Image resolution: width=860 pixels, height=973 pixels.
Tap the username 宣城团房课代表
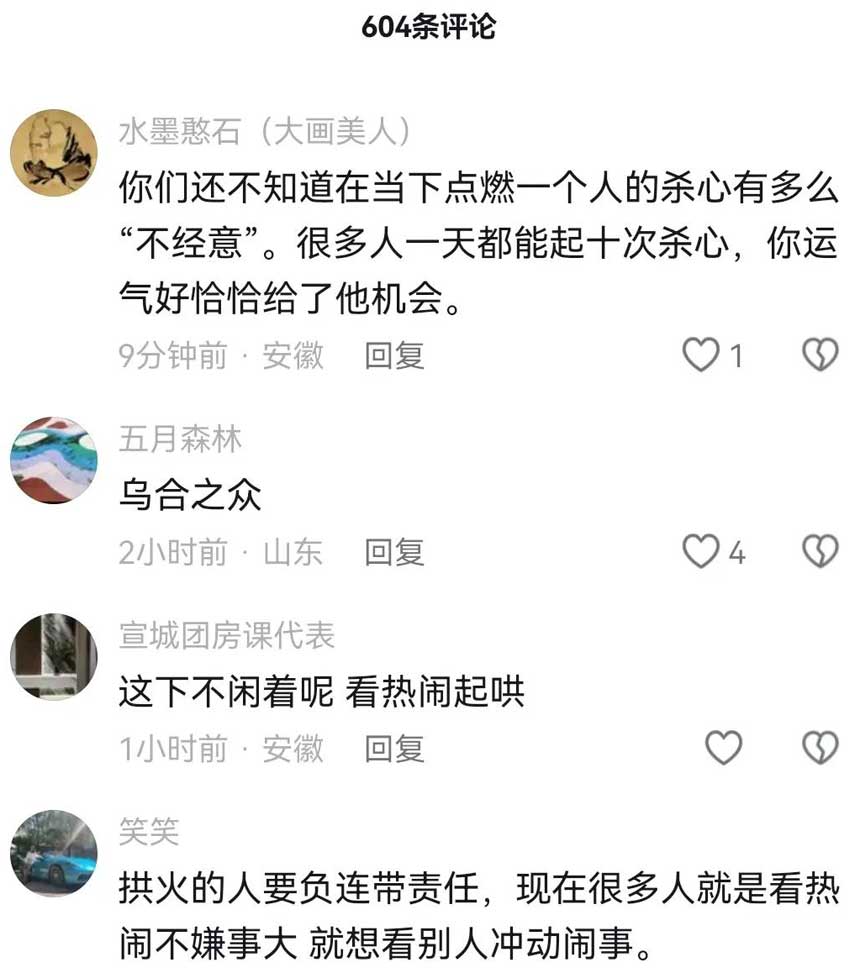point(226,634)
